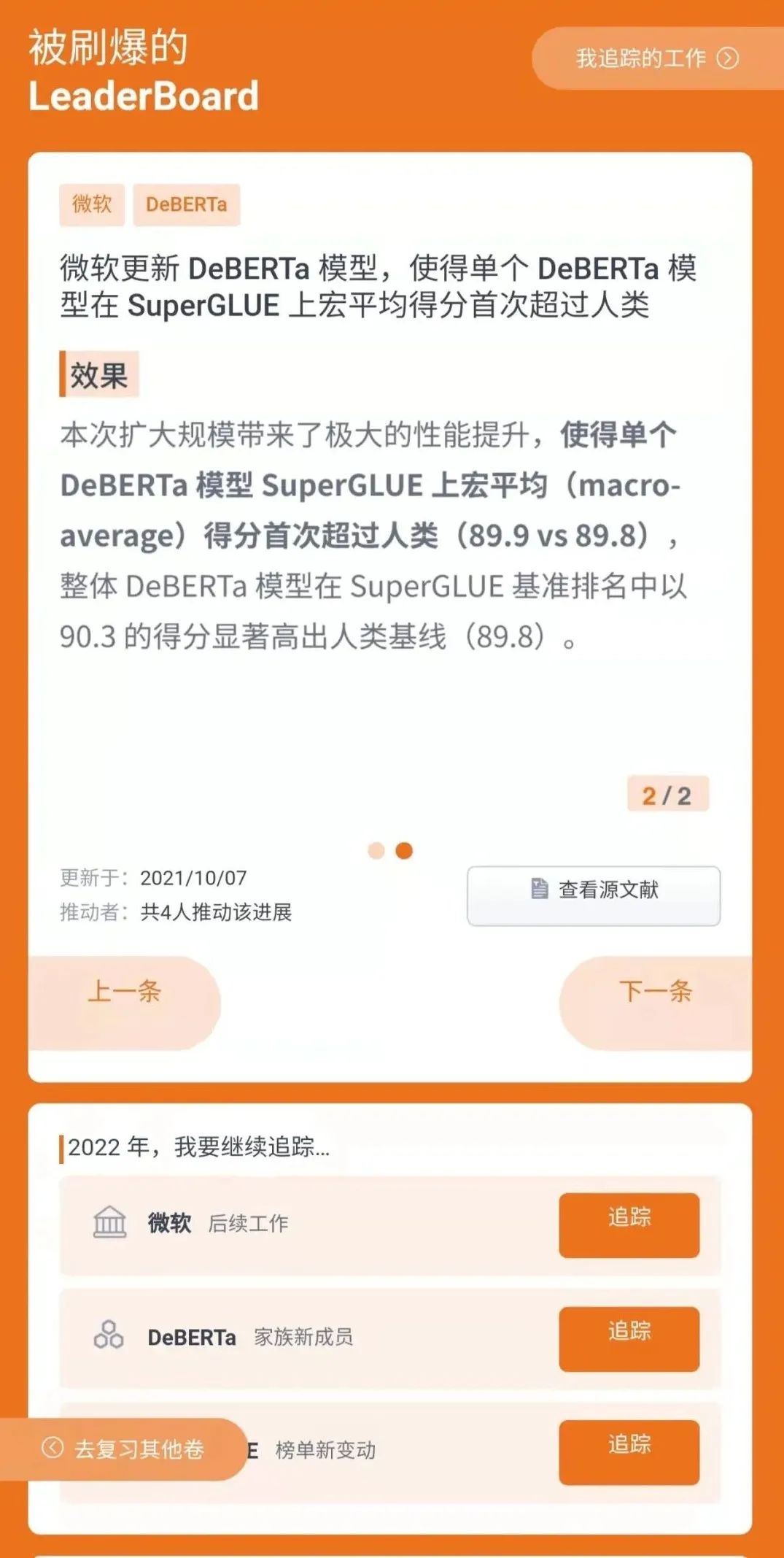Go to previous item with 上一条

tap(124, 1001)
